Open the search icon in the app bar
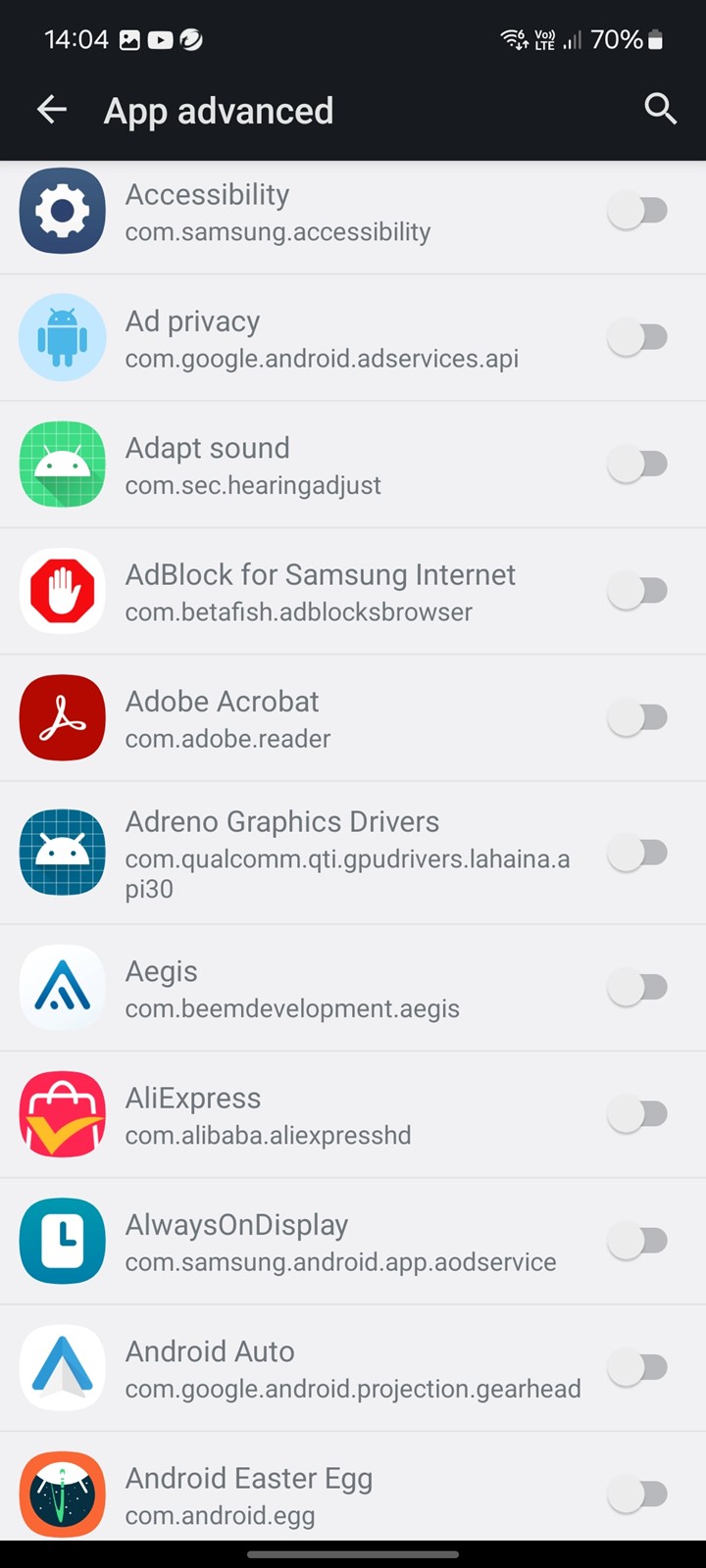 [661, 109]
